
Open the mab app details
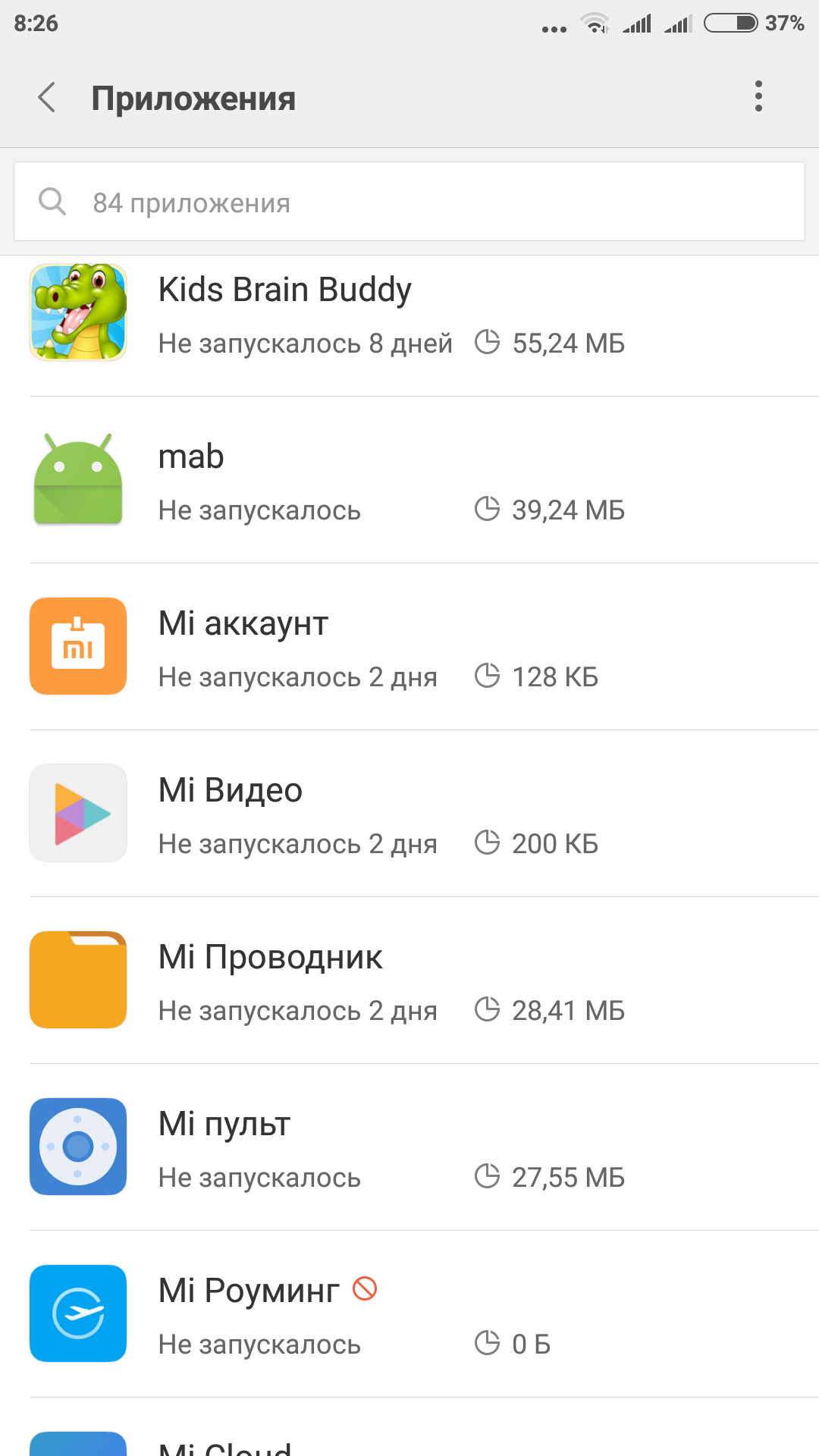click(x=409, y=479)
